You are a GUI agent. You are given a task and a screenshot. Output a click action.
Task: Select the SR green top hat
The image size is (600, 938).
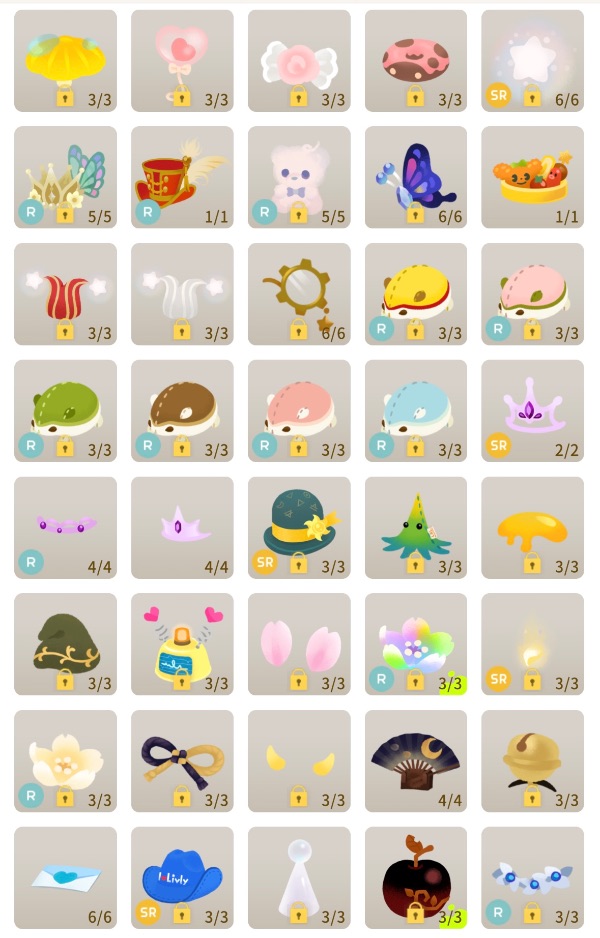click(299, 527)
